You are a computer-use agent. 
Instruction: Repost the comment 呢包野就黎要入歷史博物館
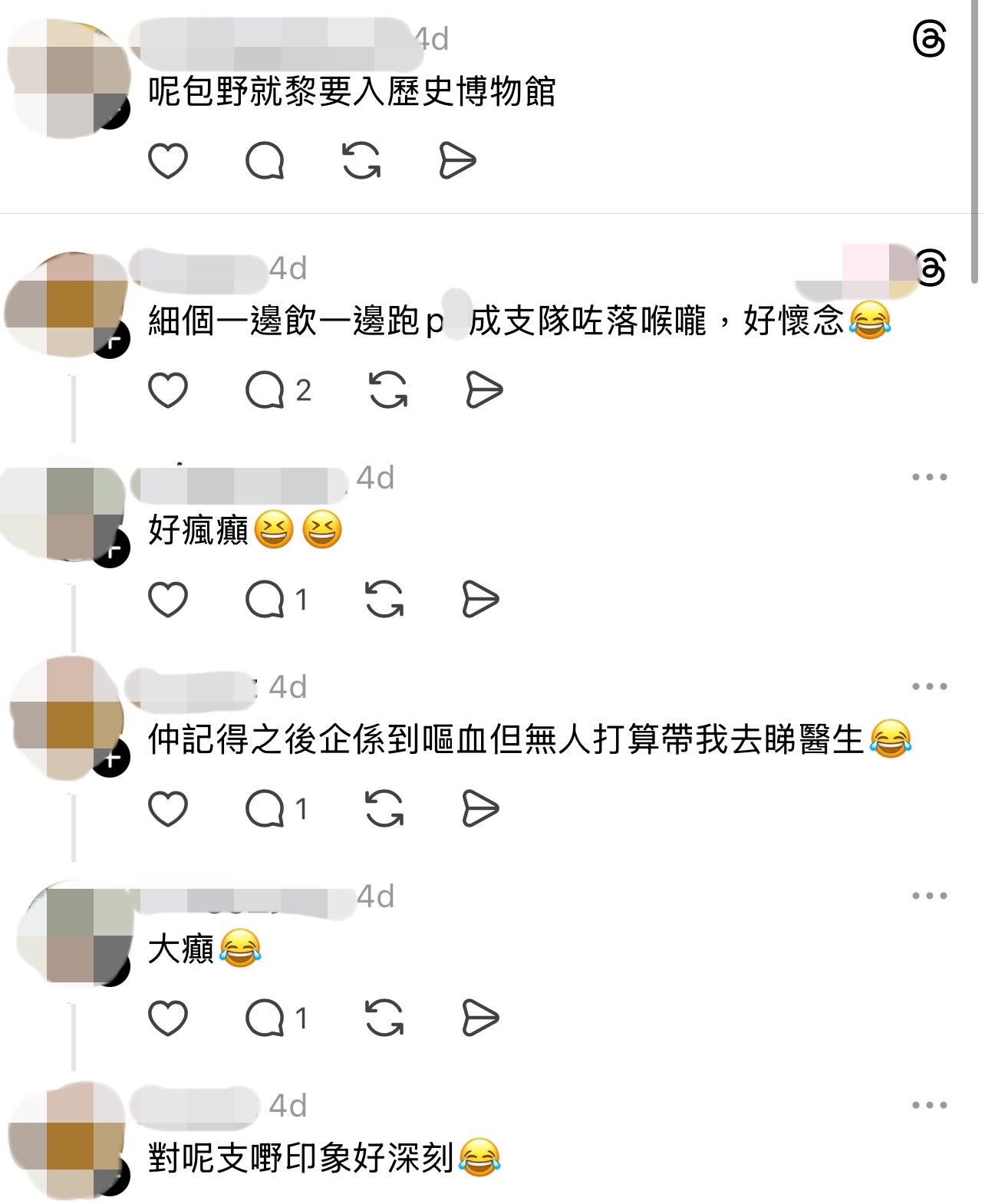pos(361,161)
